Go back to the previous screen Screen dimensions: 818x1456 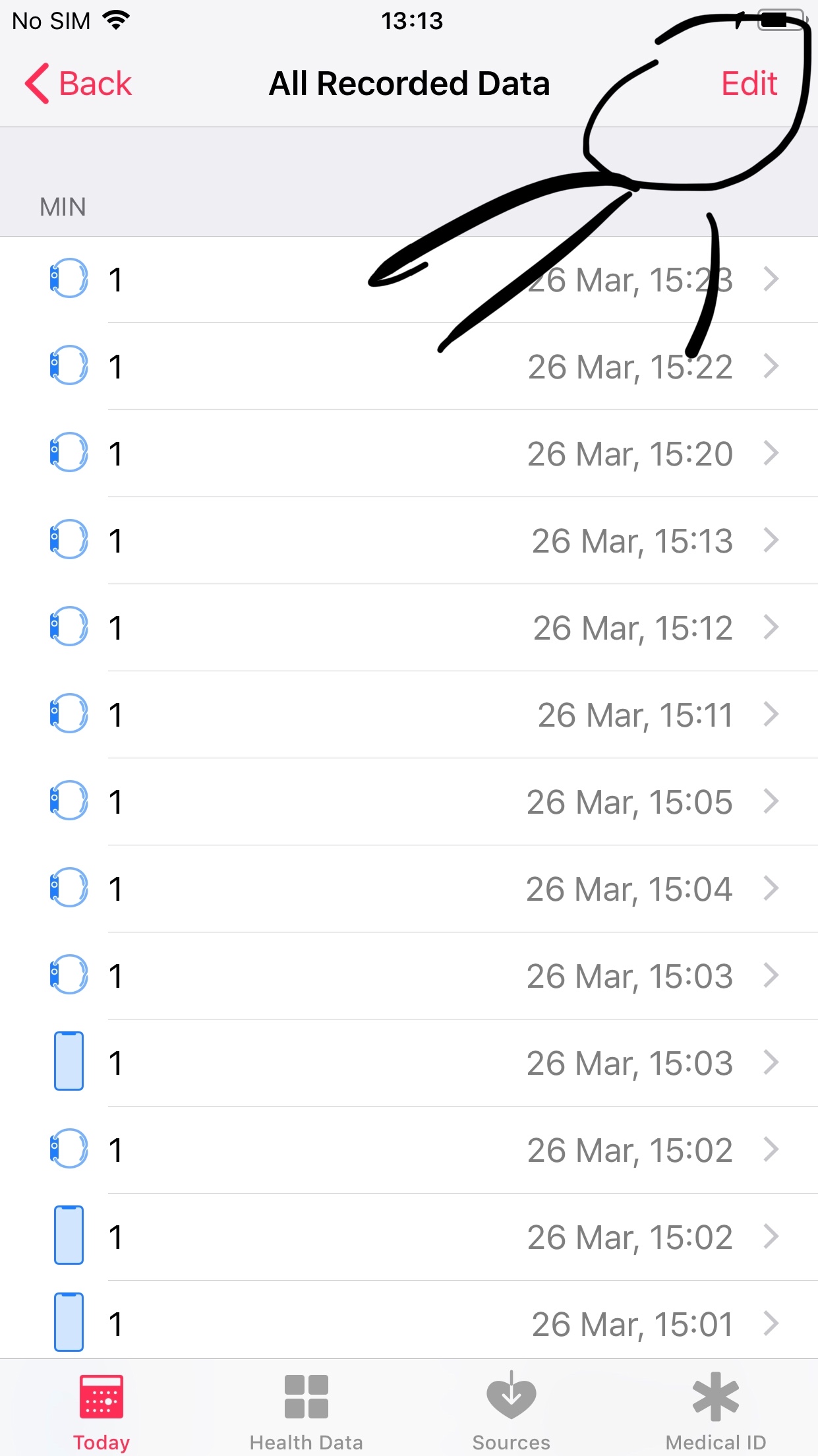click(79, 84)
